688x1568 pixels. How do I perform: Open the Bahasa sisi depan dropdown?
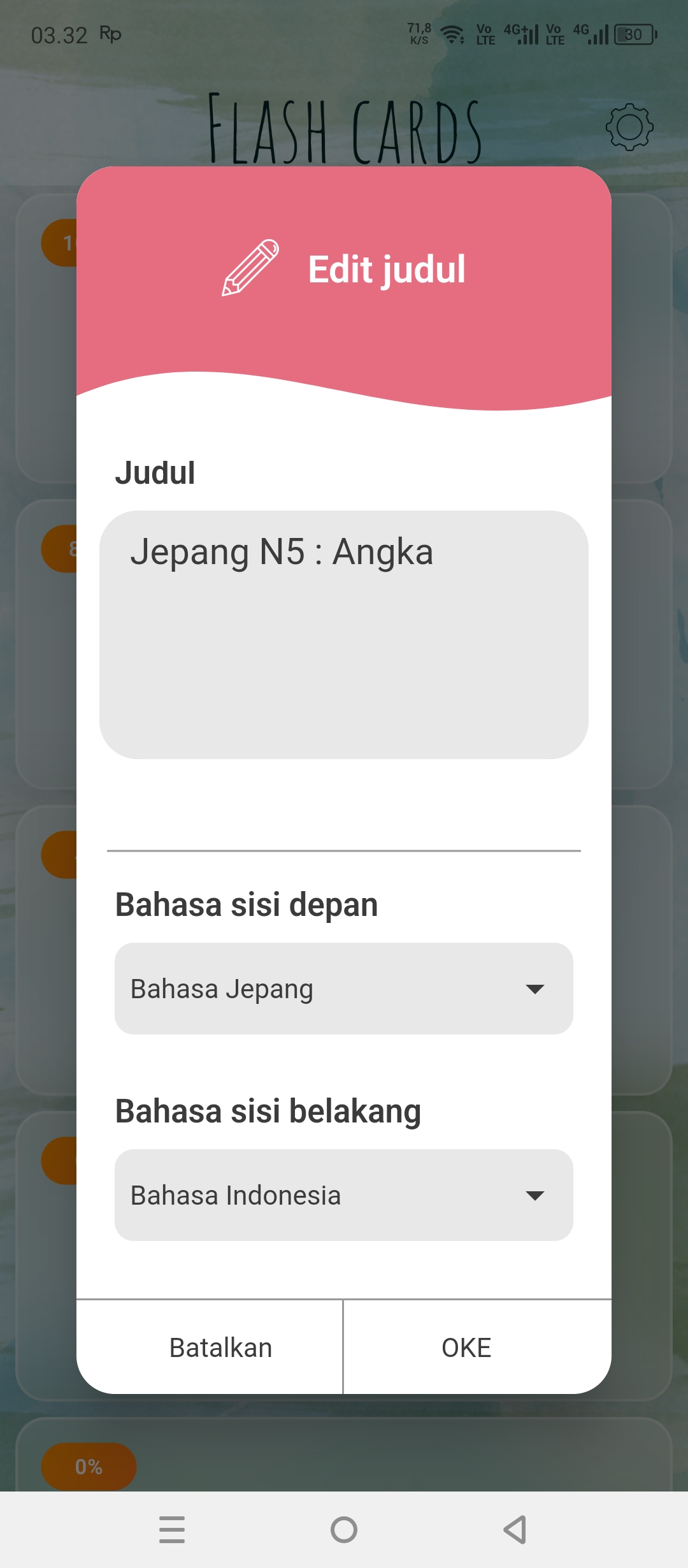(344, 988)
